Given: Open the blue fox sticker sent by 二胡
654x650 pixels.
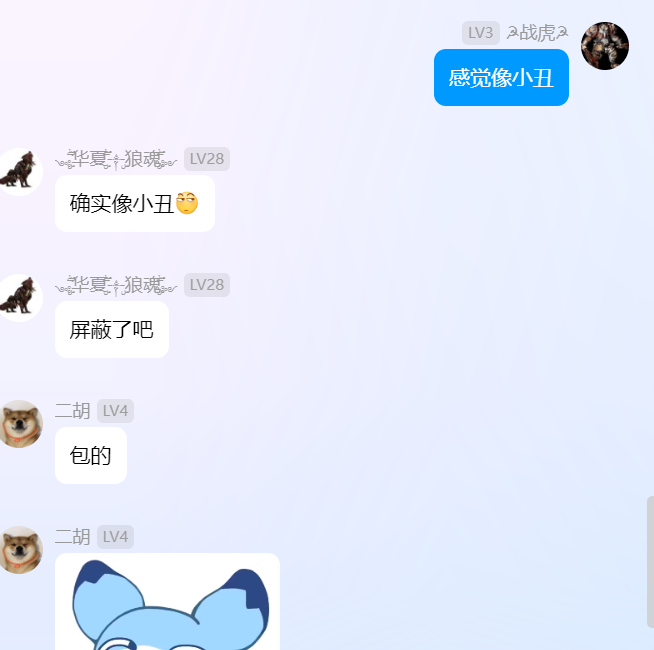Looking at the screenshot, I should click(167, 603).
